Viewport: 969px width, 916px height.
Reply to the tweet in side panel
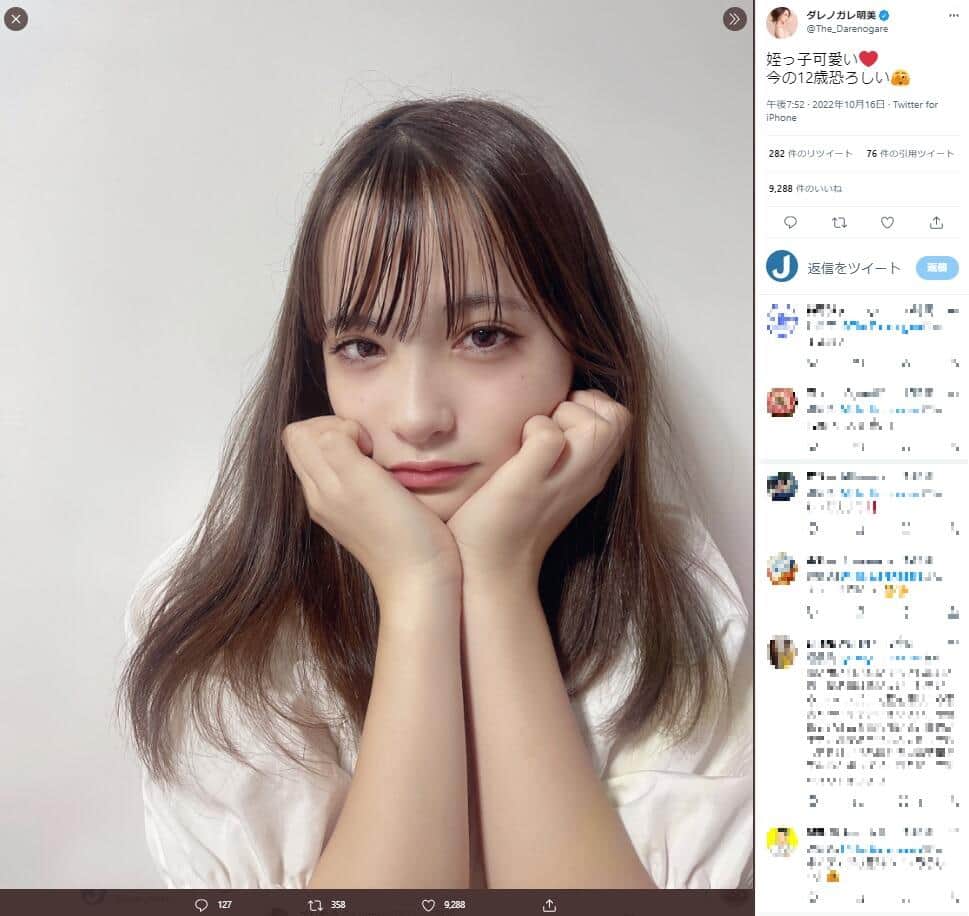[790, 222]
